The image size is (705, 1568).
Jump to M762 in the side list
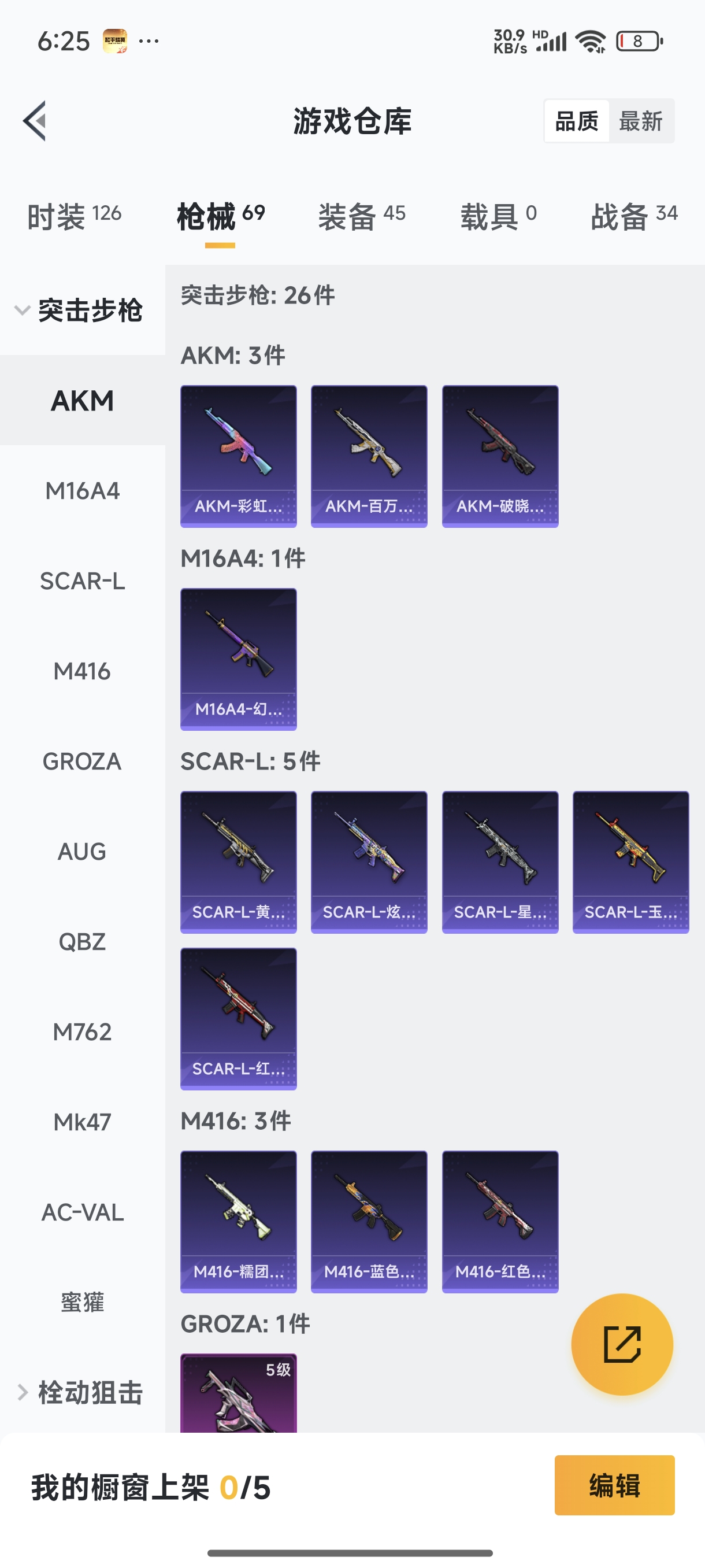pyautogui.click(x=82, y=1031)
